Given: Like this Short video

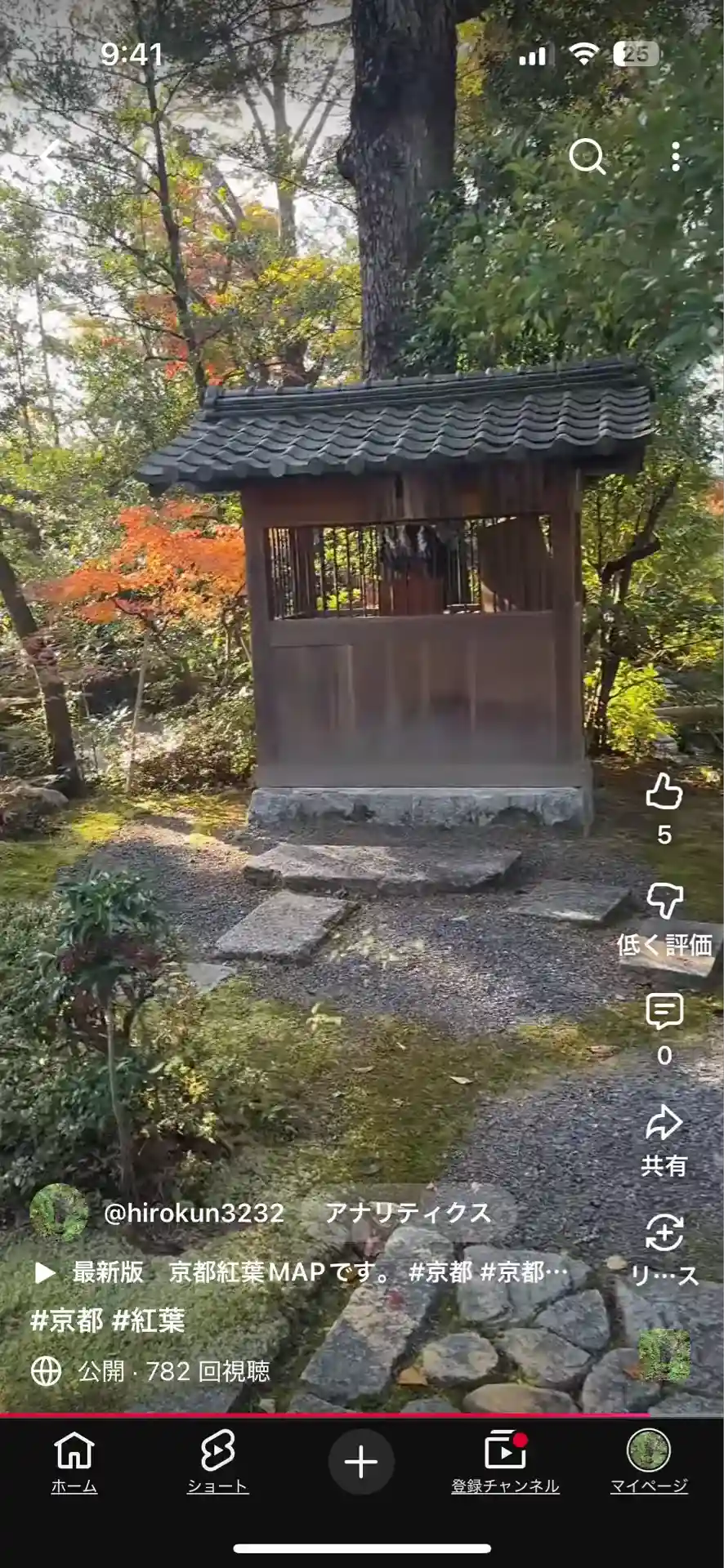Looking at the screenshot, I should [664, 792].
